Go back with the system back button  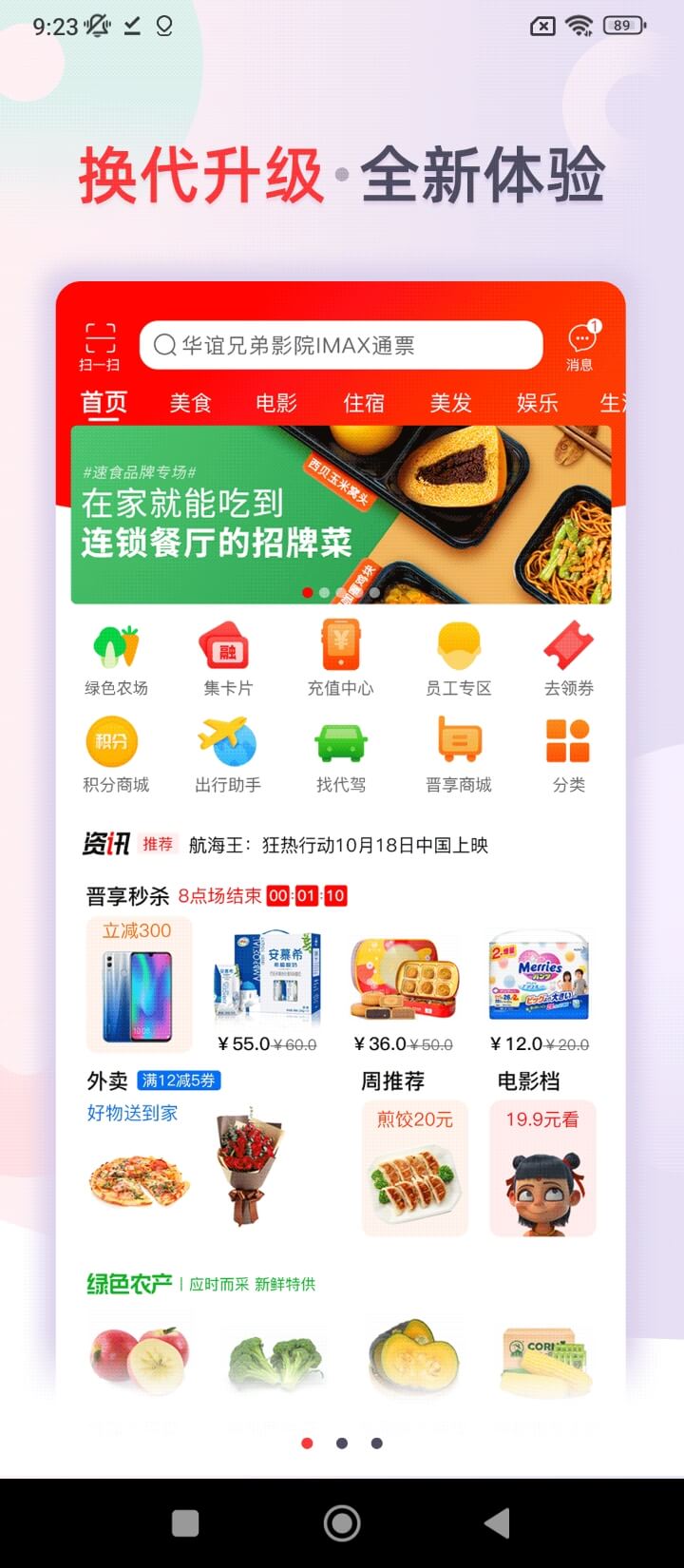498,1523
